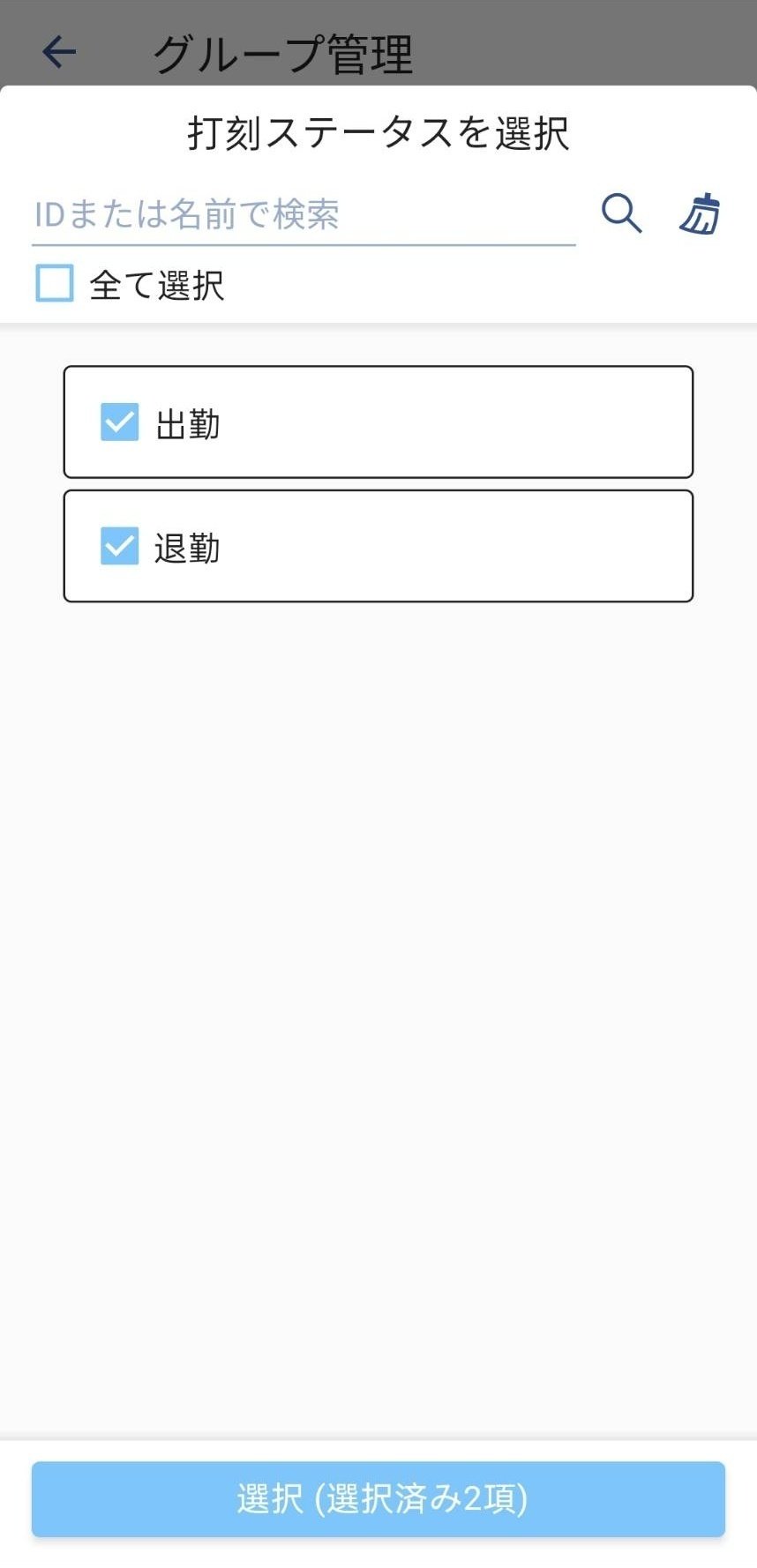The image size is (757, 1568).
Task: Tap the magnifier search icon
Action: tap(622, 213)
